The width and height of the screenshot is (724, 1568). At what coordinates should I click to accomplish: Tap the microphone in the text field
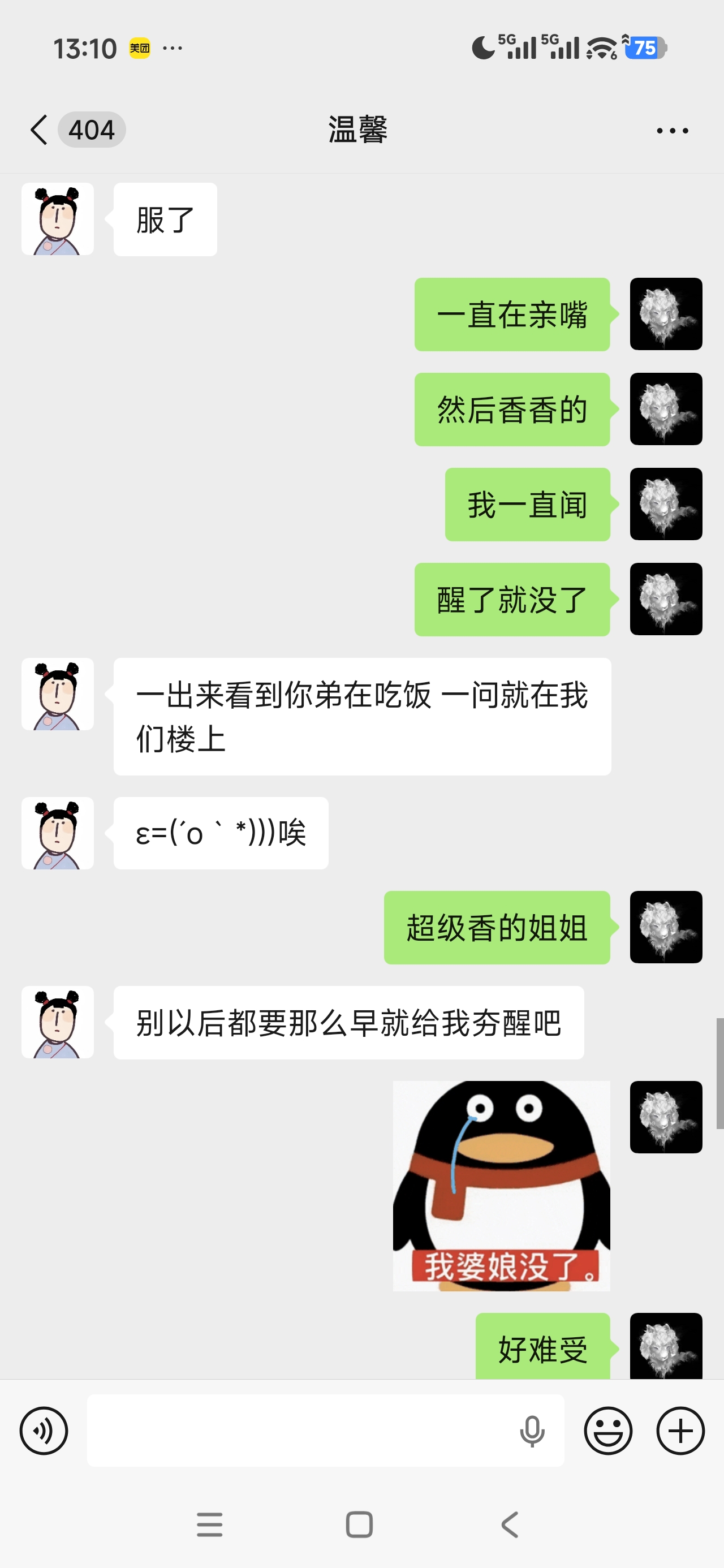(x=532, y=1431)
